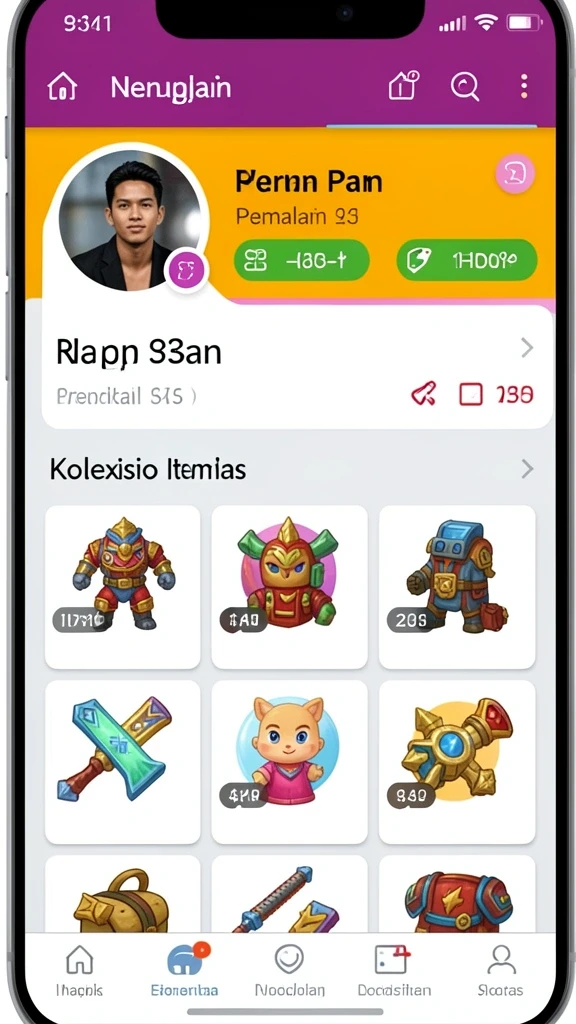Image resolution: width=576 pixels, height=1024 pixels.
Task: Select the golden hammer weapon item
Action: pyautogui.click(x=457, y=761)
